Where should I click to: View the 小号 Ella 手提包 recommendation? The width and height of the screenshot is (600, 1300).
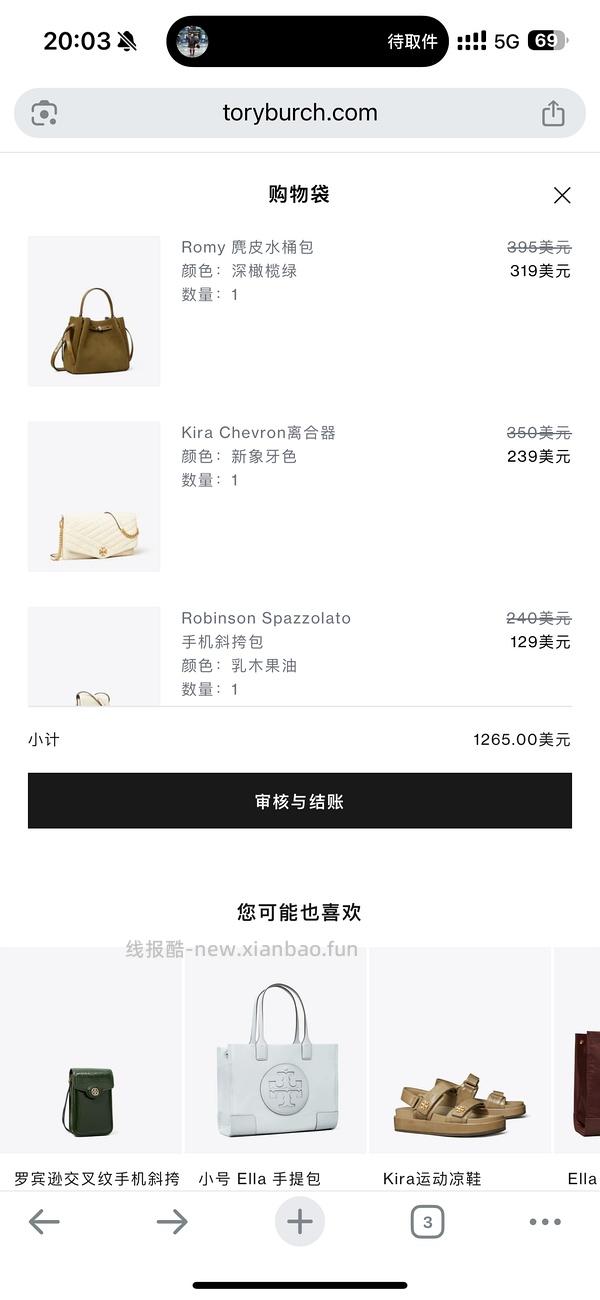click(277, 1060)
